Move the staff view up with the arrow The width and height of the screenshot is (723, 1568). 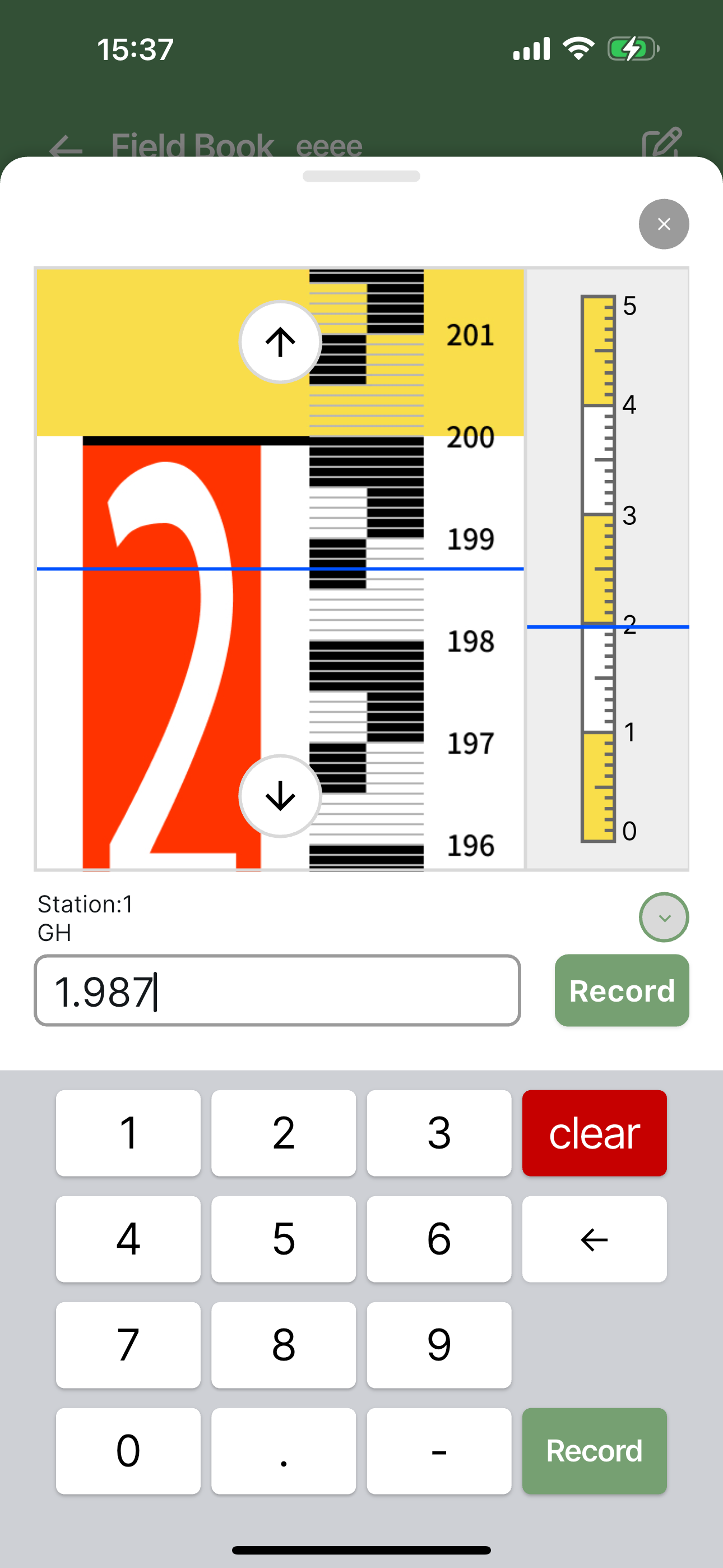tap(280, 342)
